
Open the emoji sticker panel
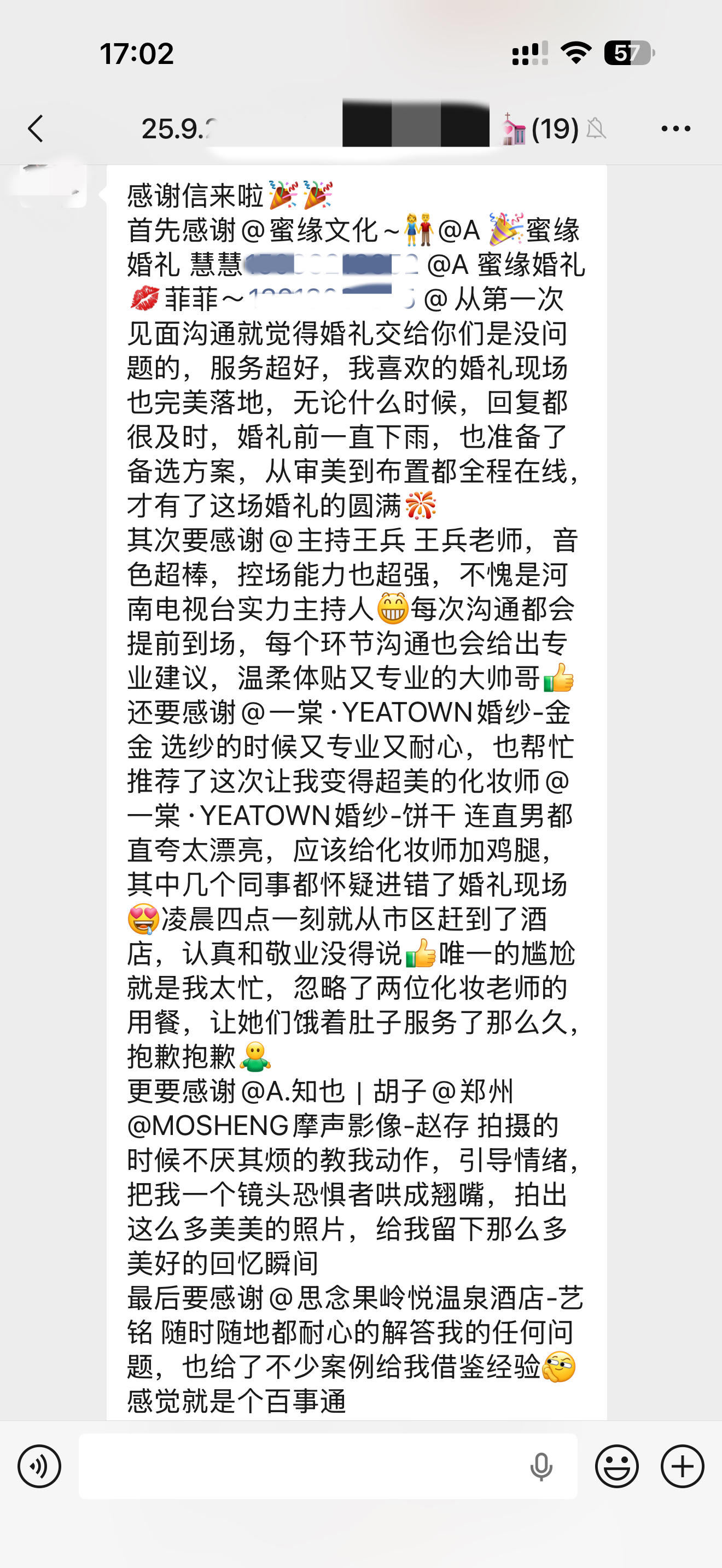(x=616, y=1466)
